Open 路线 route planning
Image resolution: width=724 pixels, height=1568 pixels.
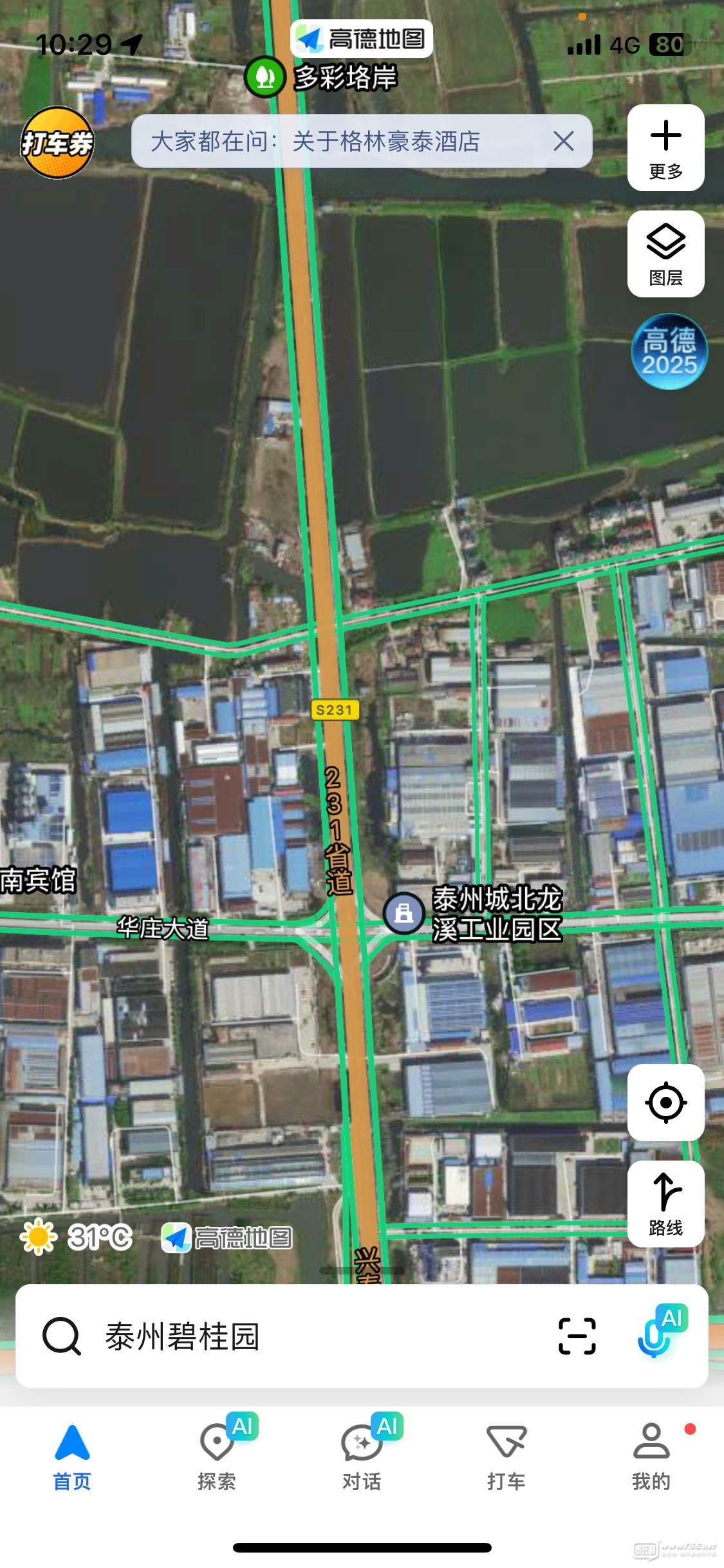point(665,1204)
